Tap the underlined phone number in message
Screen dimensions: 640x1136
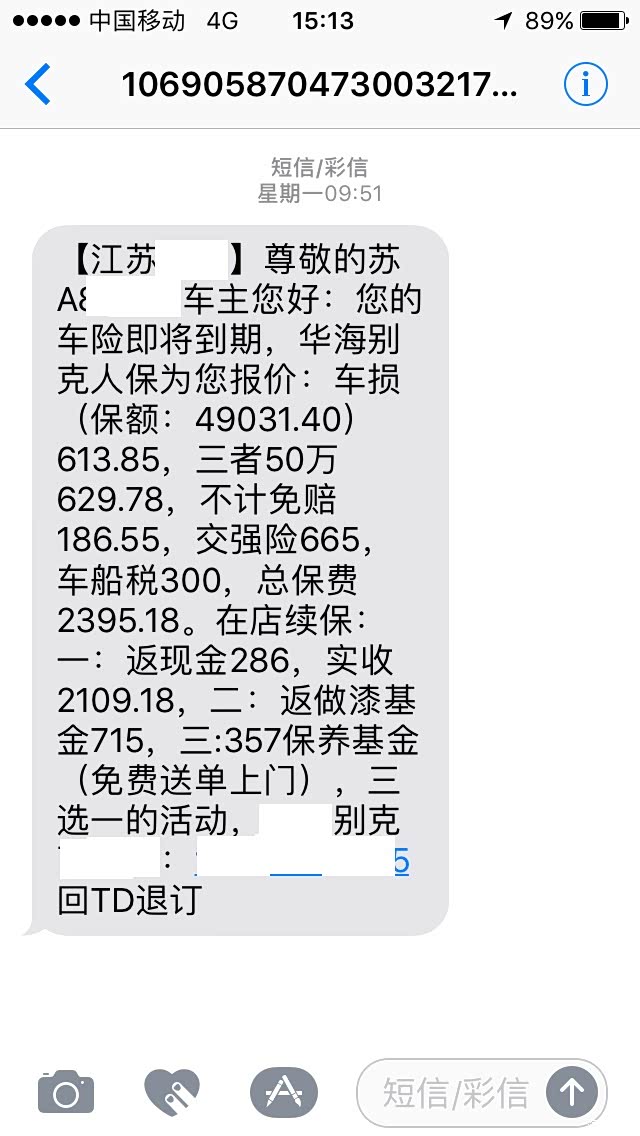pos(302,861)
